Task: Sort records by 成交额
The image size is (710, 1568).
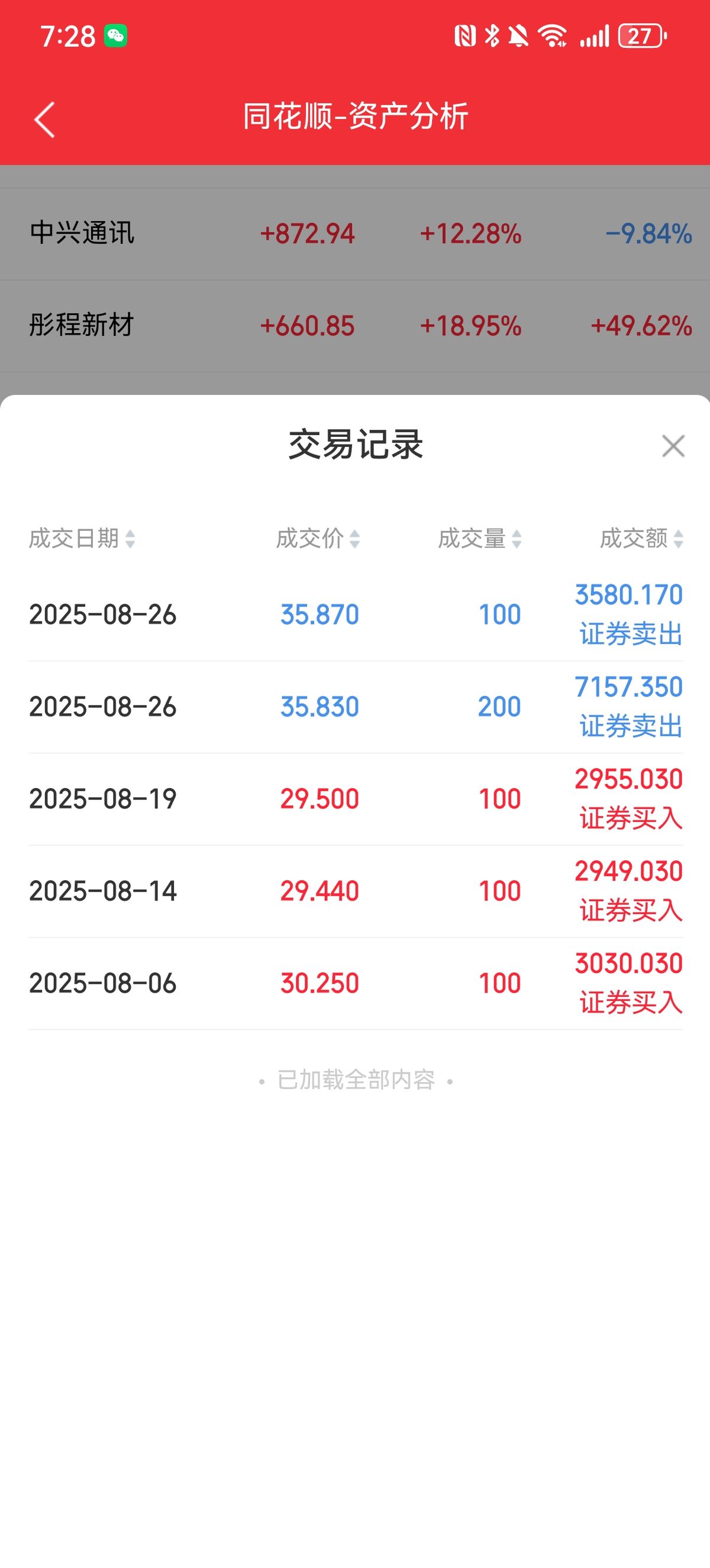Action: 641,539
